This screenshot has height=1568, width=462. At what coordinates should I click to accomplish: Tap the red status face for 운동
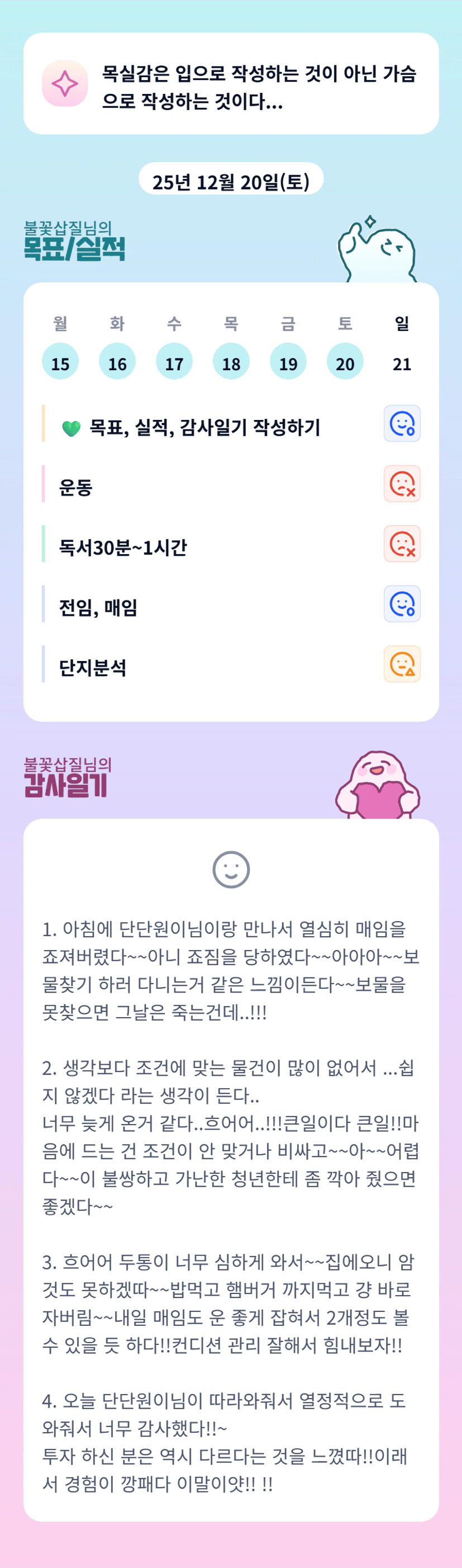[402, 484]
